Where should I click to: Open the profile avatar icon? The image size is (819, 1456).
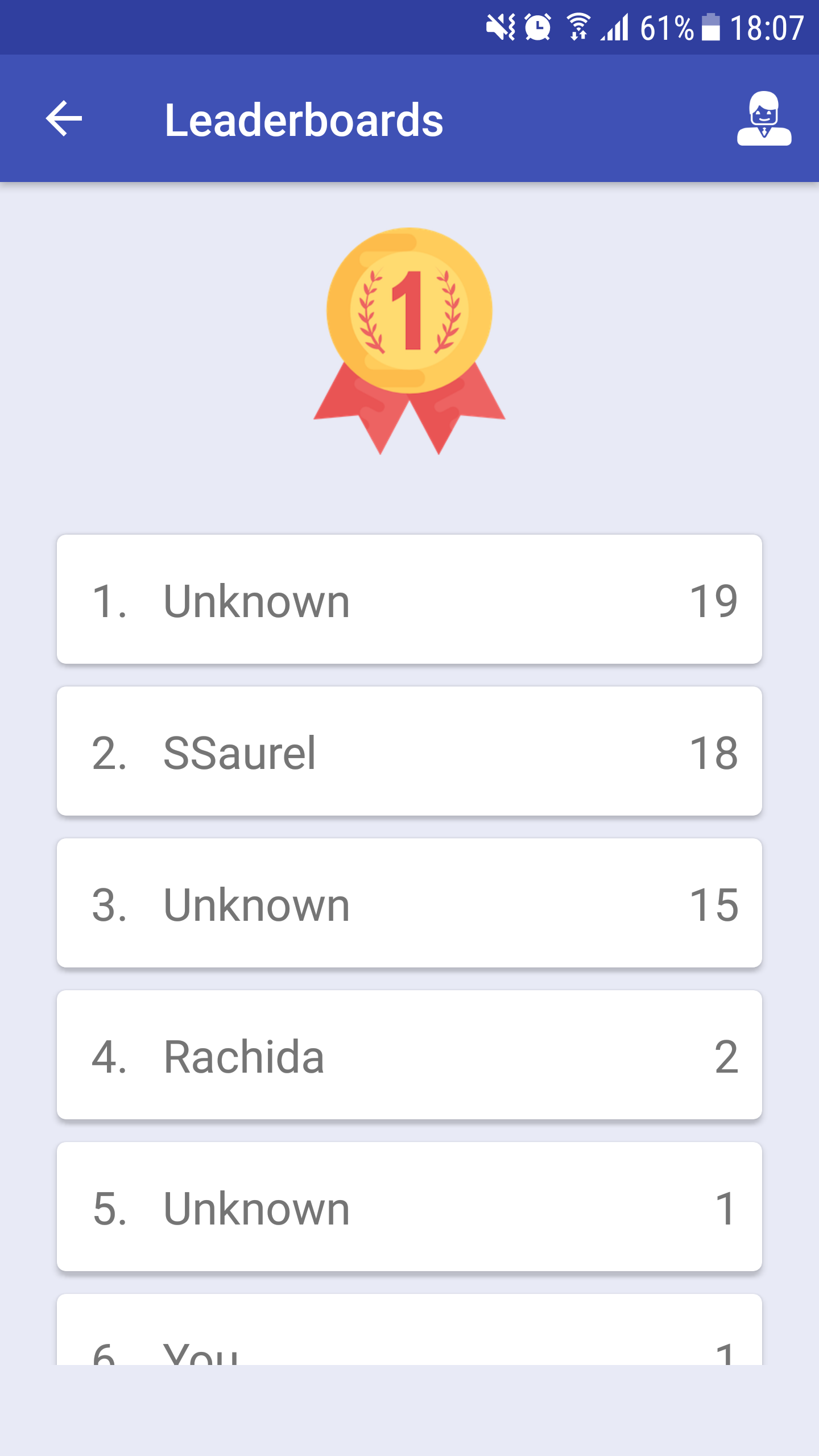pyautogui.click(x=764, y=118)
